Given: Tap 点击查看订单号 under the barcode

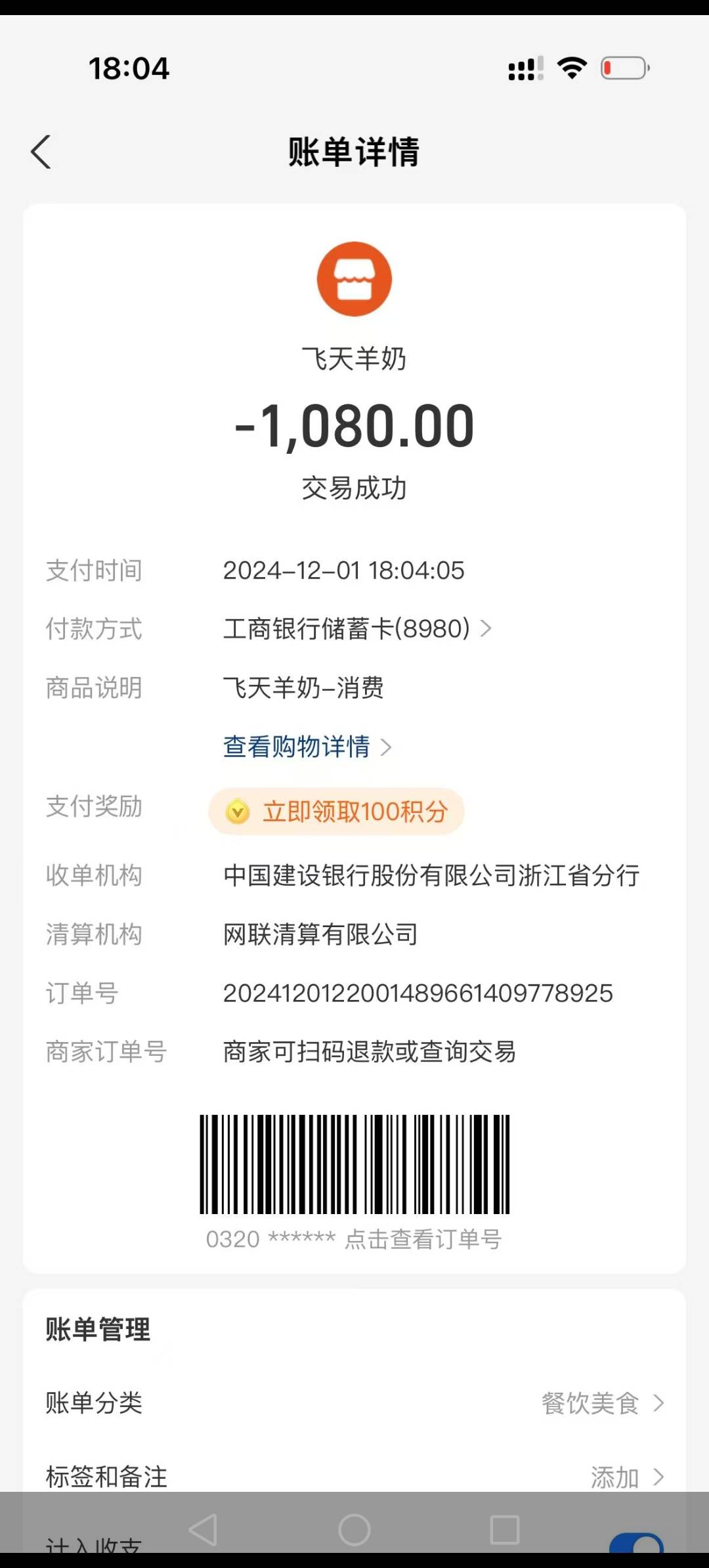Looking at the screenshot, I should click(423, 1240).
